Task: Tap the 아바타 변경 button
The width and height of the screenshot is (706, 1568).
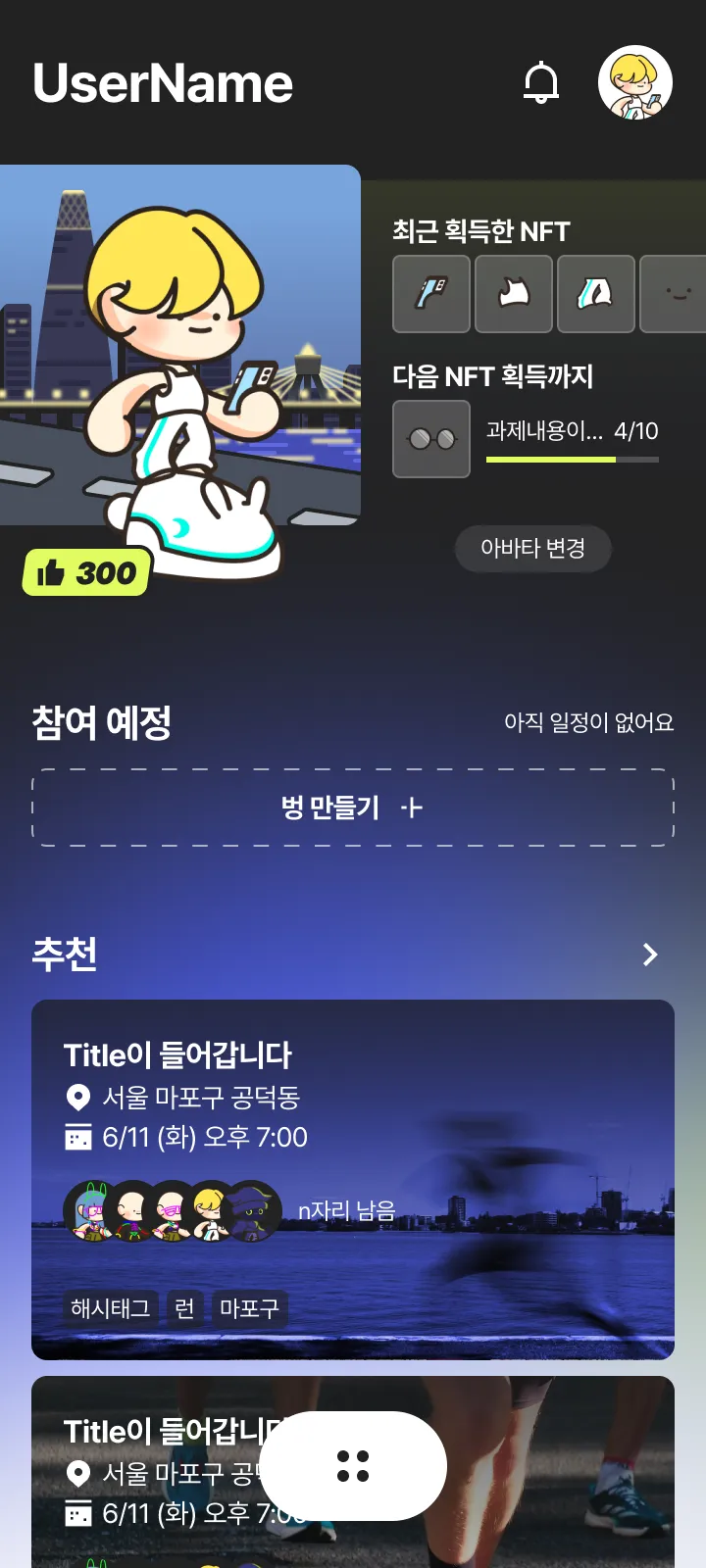Action: pyautogui.click(x=532, y=549)
